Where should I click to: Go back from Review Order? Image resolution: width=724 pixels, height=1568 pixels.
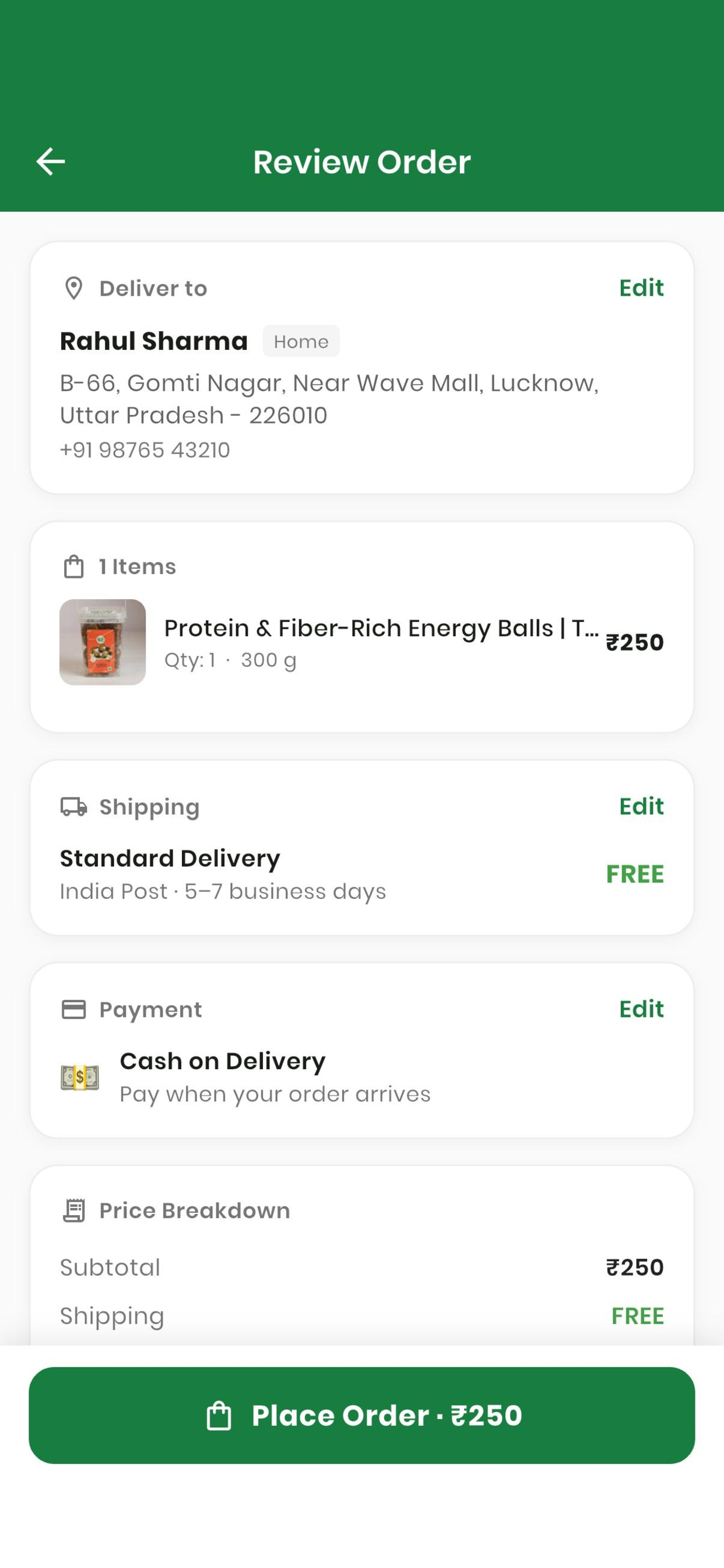point(51,162)
